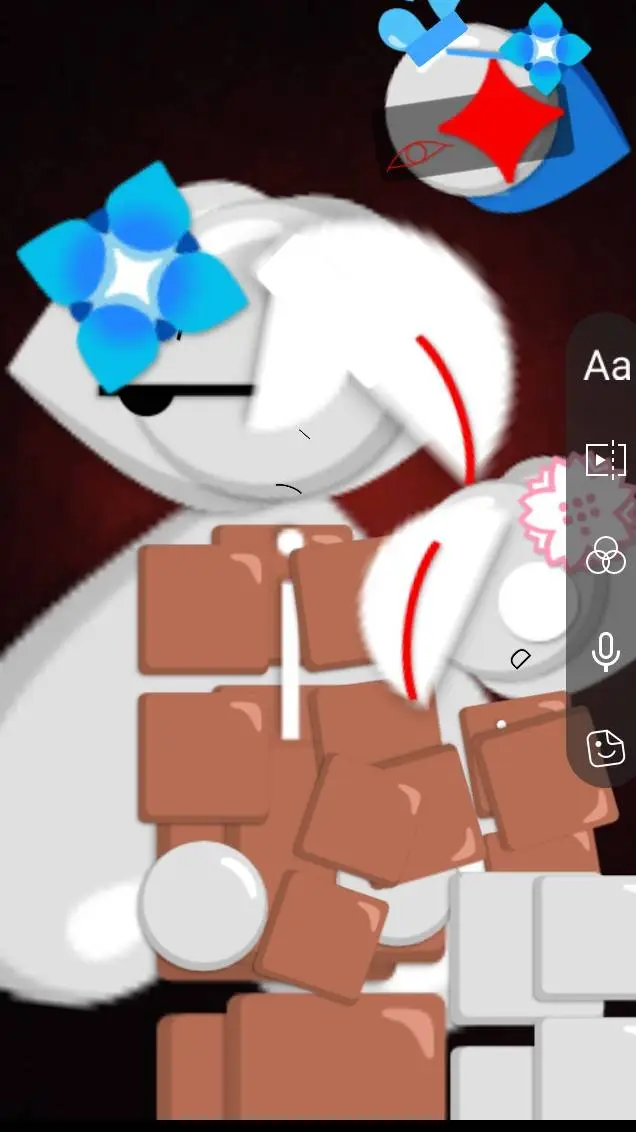Record a voiceover with the microphone
This screenshot has width=636, height=1132.
coord(605,651)
